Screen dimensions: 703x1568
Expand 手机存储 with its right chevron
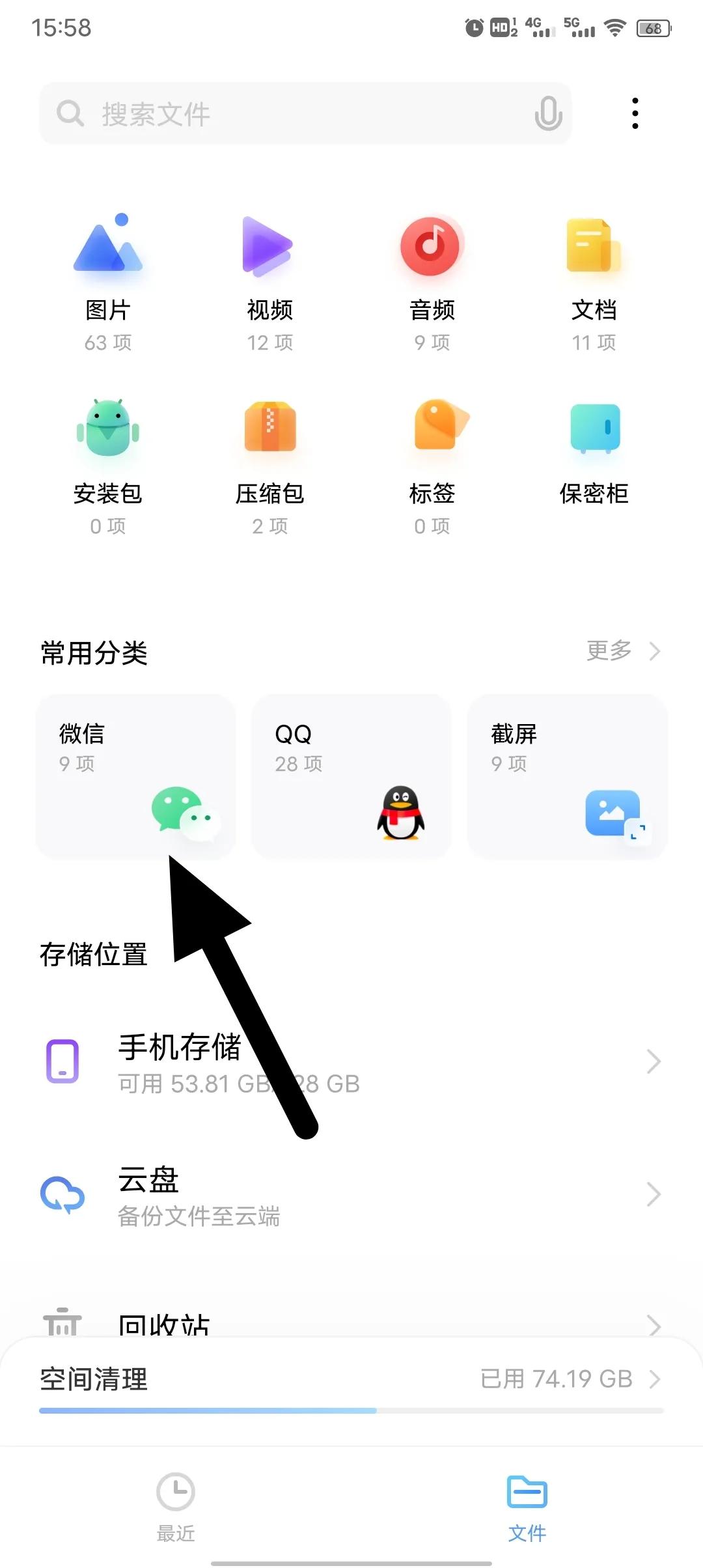click(x=654, y=1061)
